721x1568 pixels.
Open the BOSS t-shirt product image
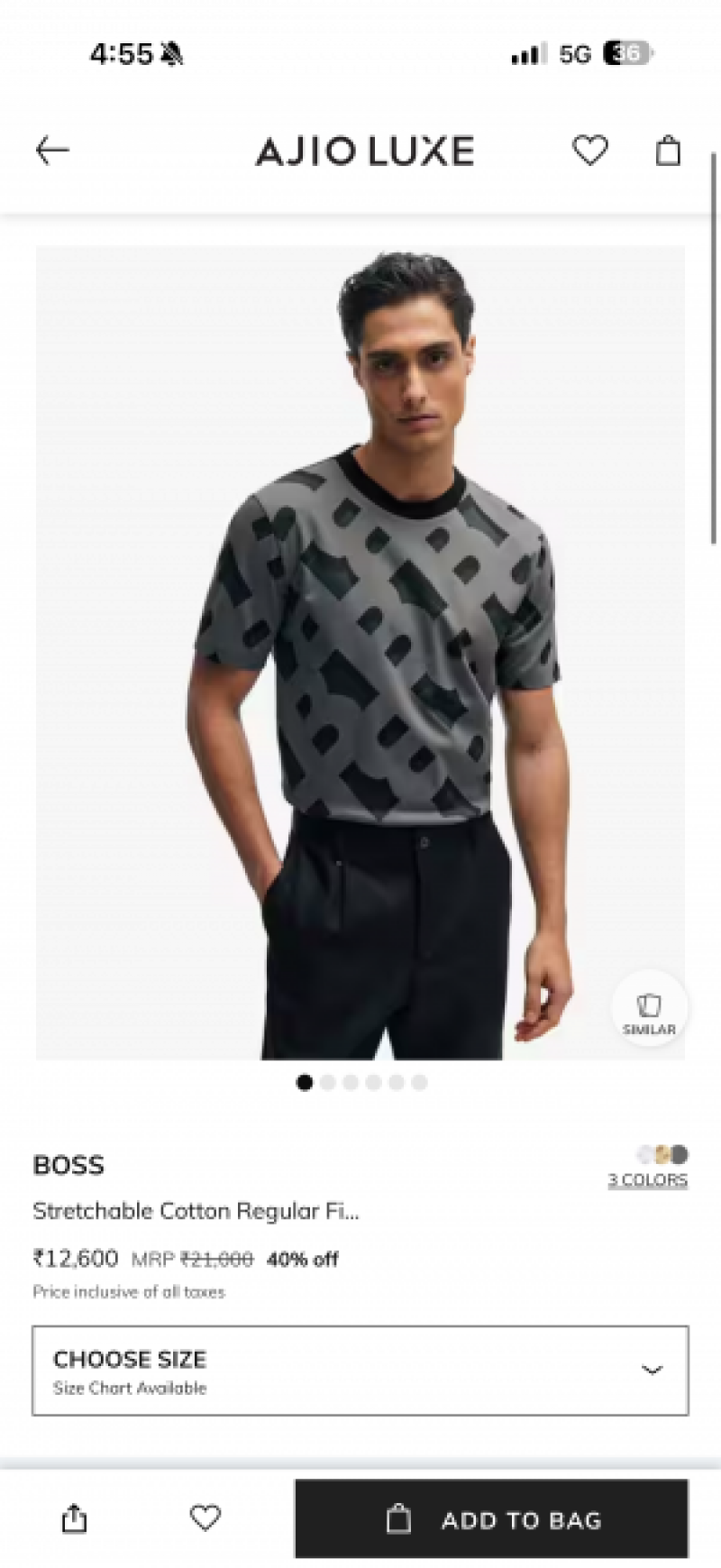360,653
